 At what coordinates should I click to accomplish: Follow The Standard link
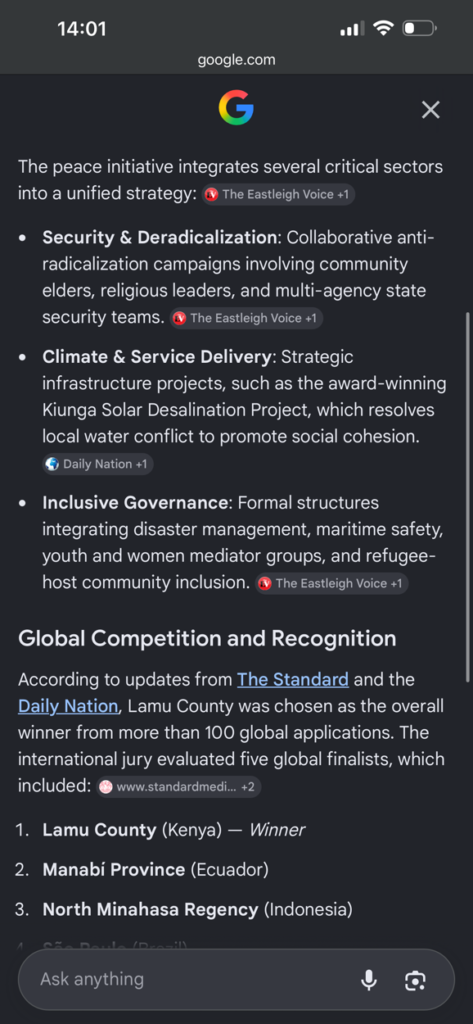[x=293, y=680]
